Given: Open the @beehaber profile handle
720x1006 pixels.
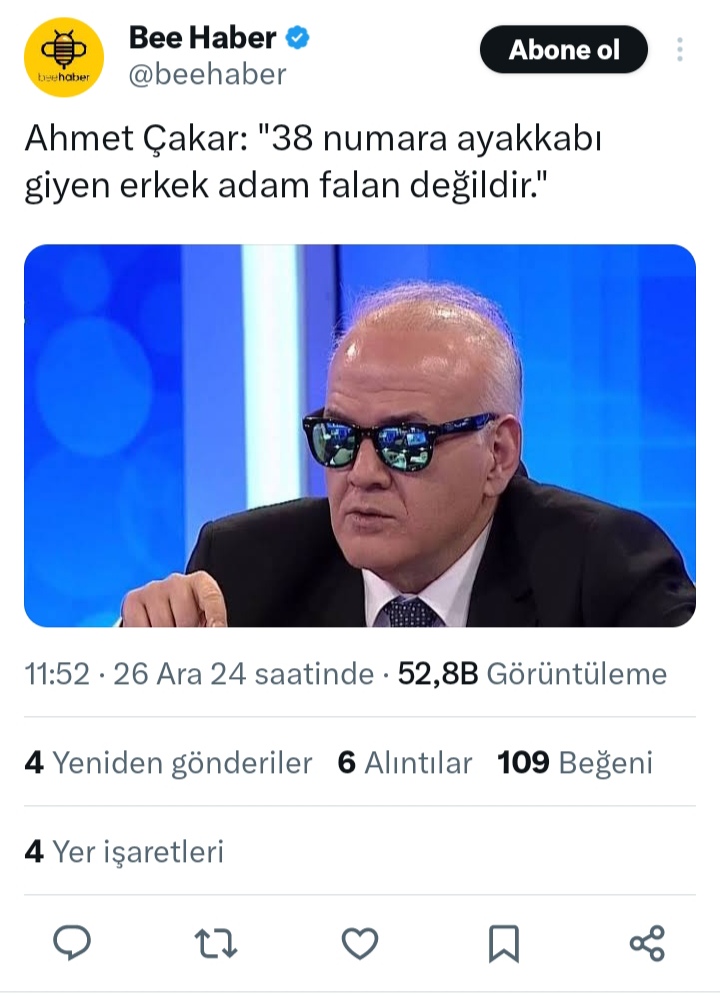Looking at the screenshot, I should pyautogui.click(x=207, y=73).
